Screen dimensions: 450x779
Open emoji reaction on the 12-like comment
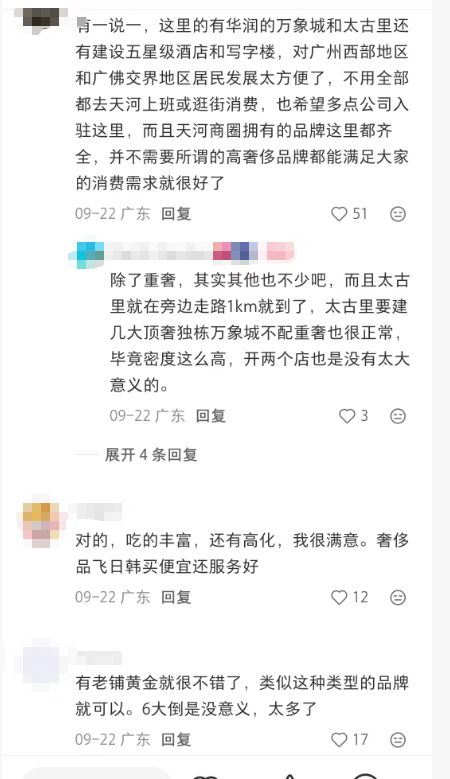(398, 597)
